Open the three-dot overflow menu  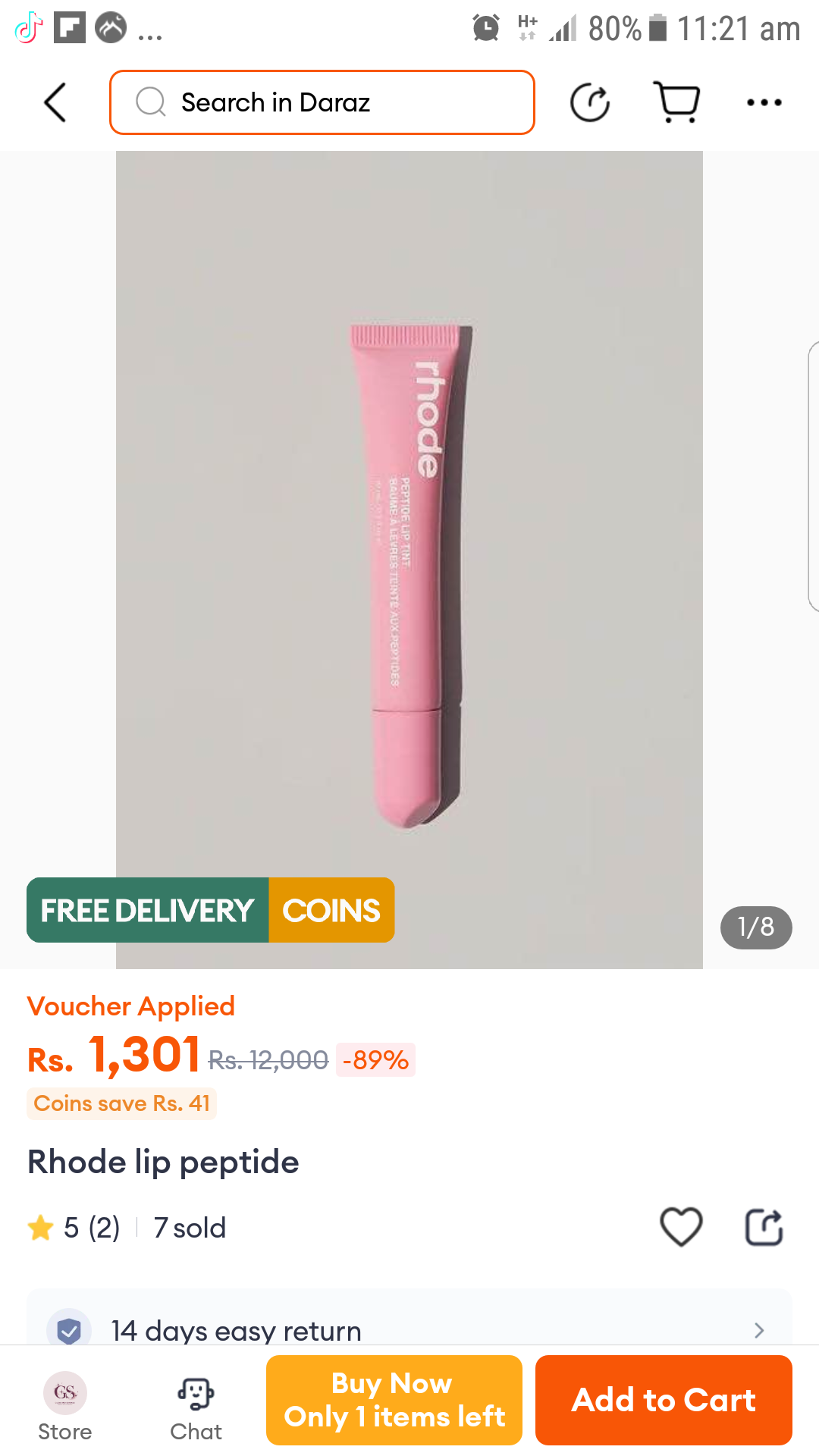(x=764, y=102)
